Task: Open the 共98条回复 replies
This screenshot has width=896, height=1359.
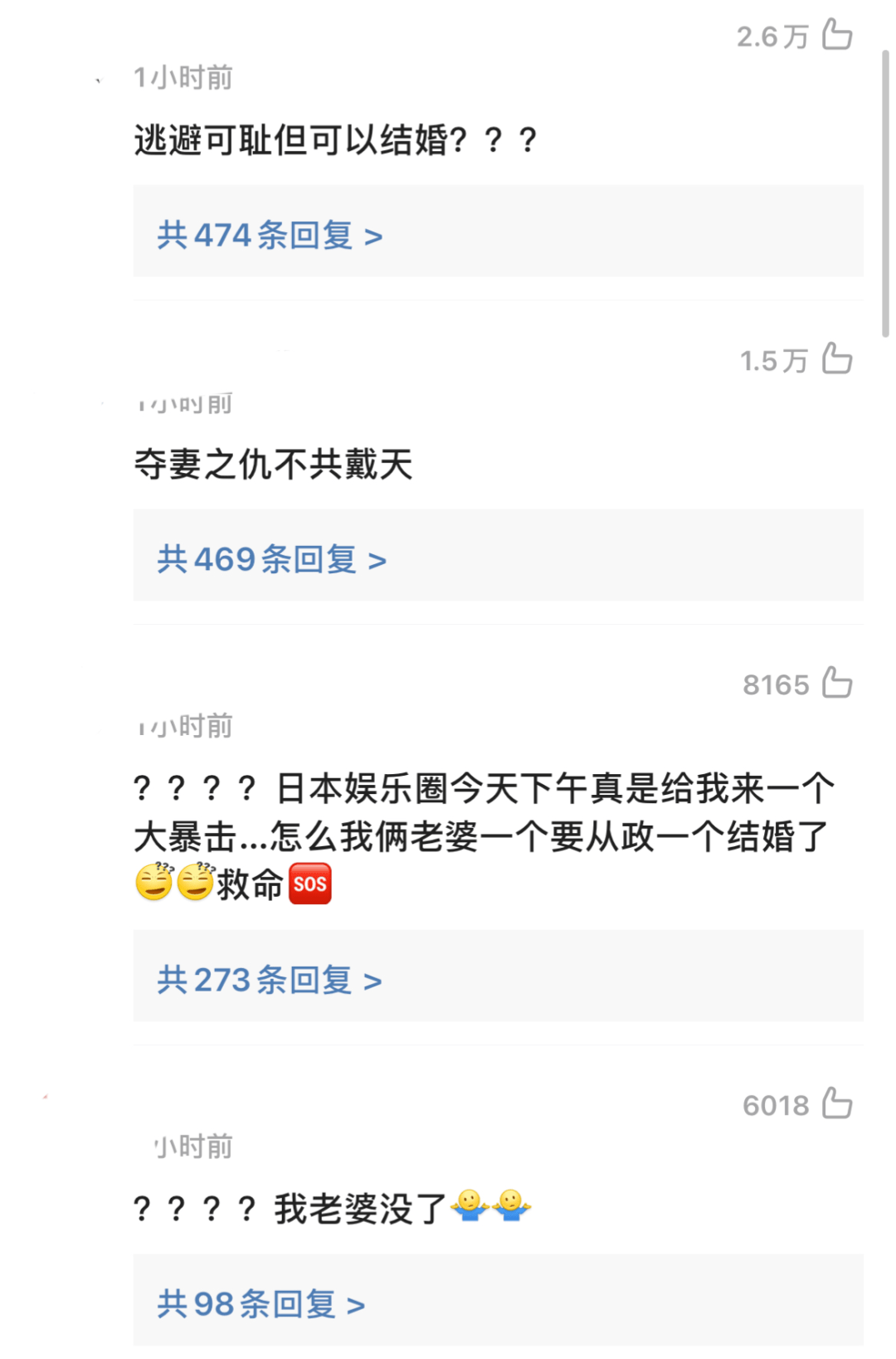Action: pyautogui.click(x=261, y=1305)
